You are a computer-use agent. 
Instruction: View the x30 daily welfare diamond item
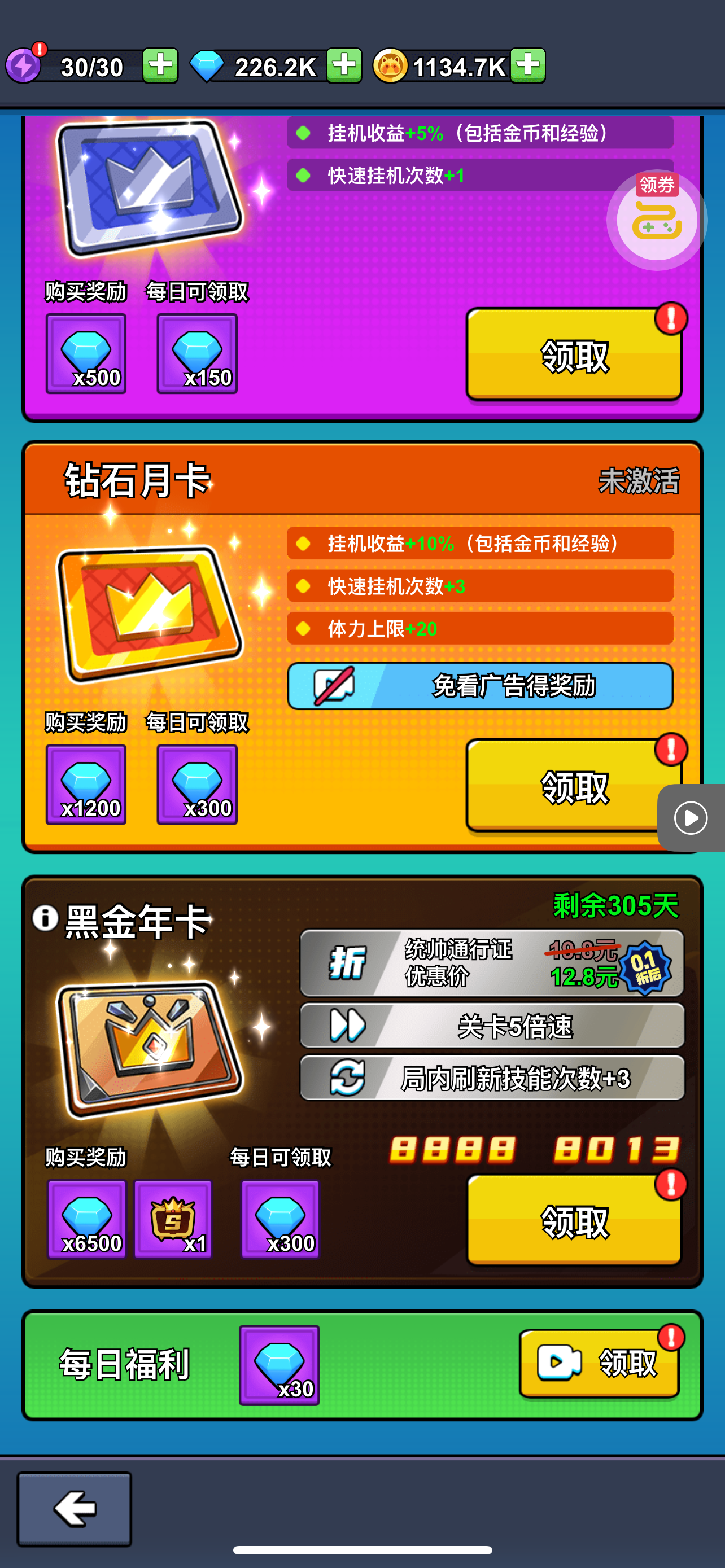coord(279,1365)
